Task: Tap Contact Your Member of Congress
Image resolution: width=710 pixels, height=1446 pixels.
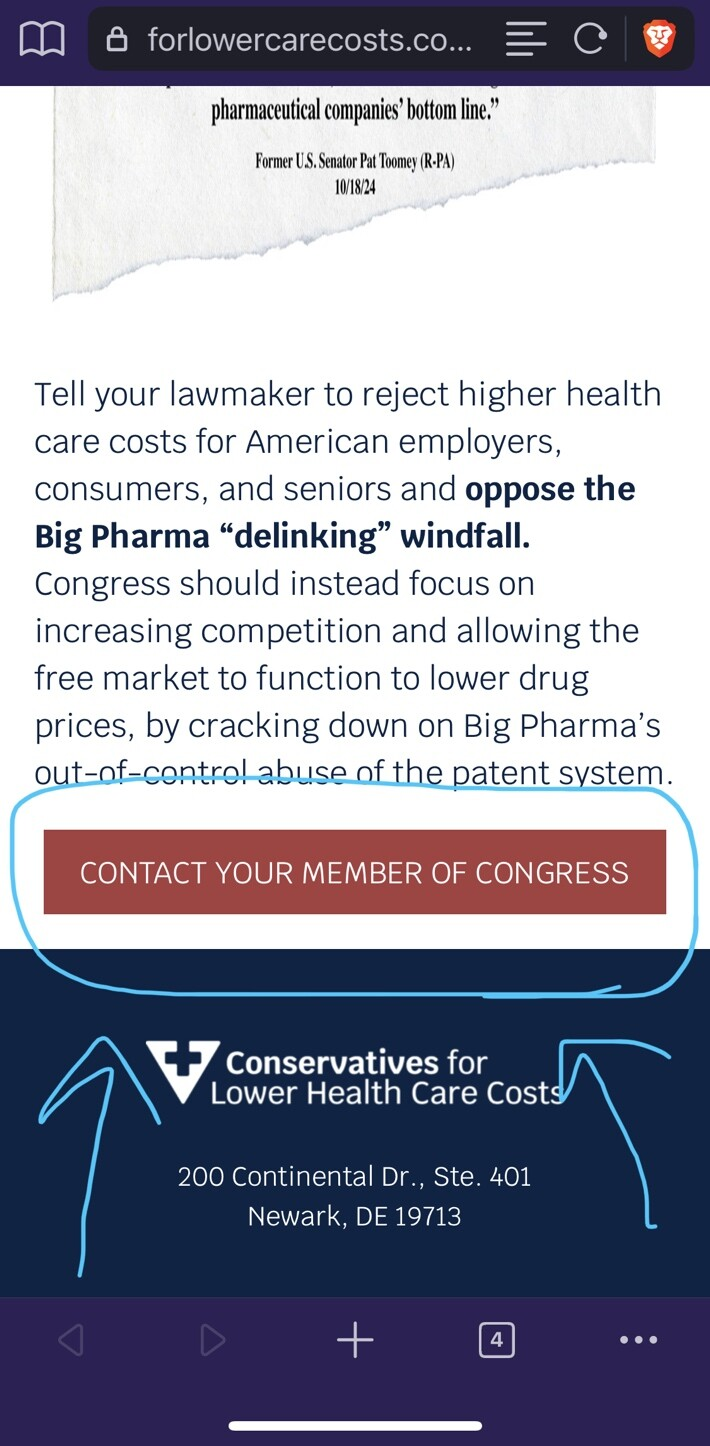Action: (x=355, y=872)
